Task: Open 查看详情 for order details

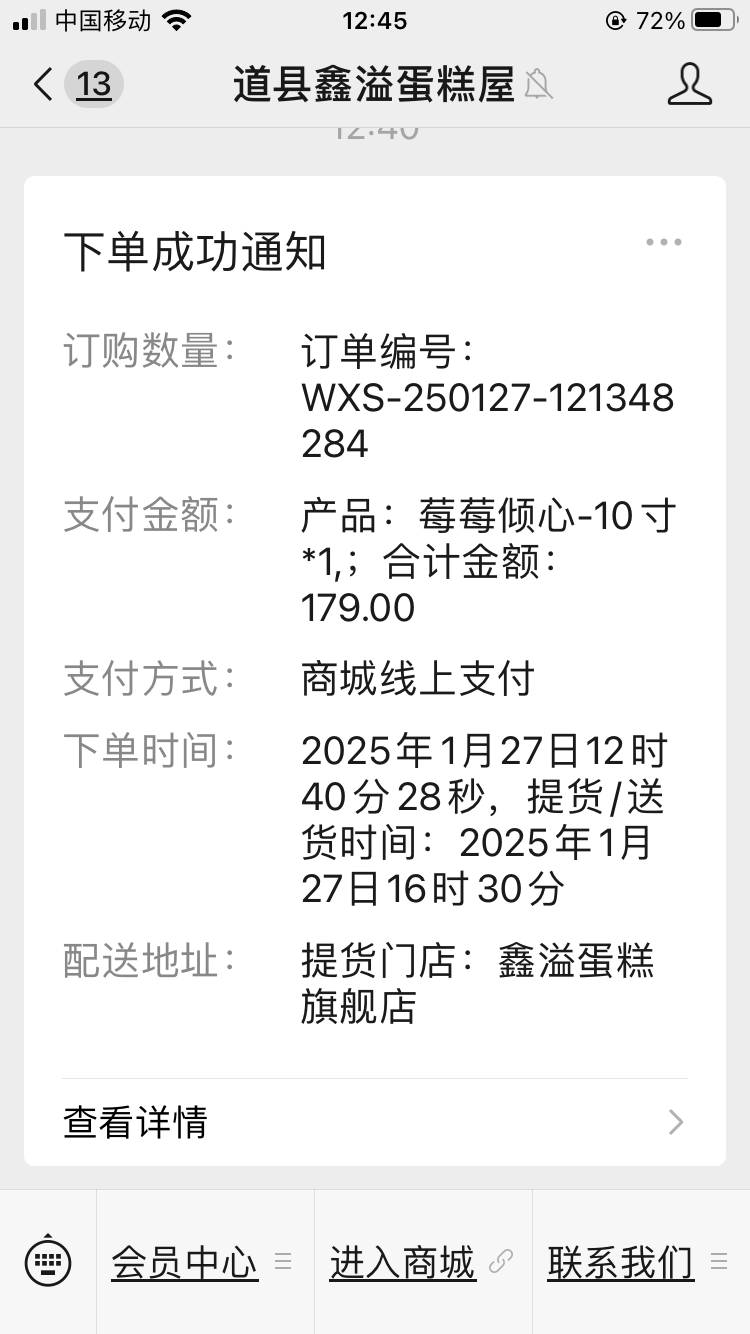Action: click(375, 1122)
